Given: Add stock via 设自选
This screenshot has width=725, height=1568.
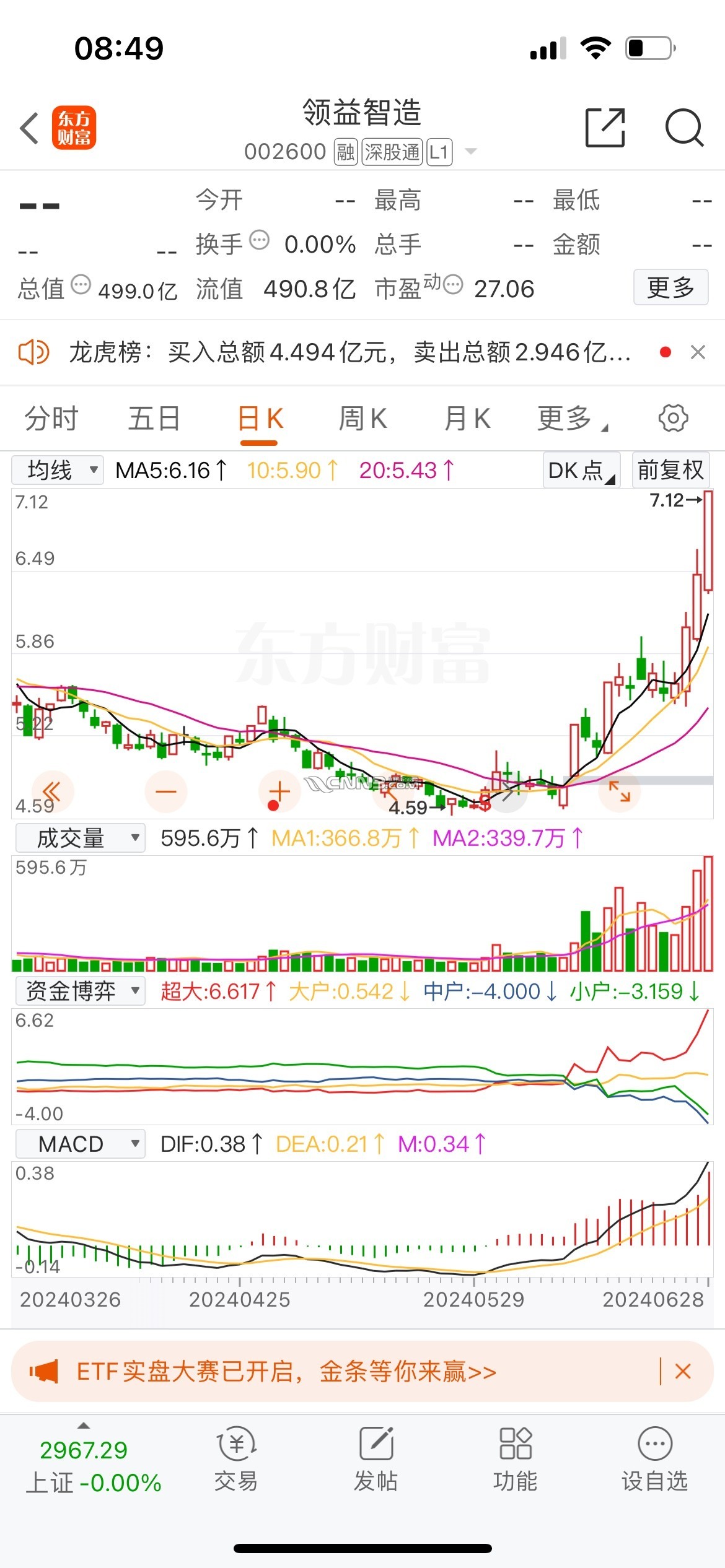Looking at the screenshot, I should 654,1459.
